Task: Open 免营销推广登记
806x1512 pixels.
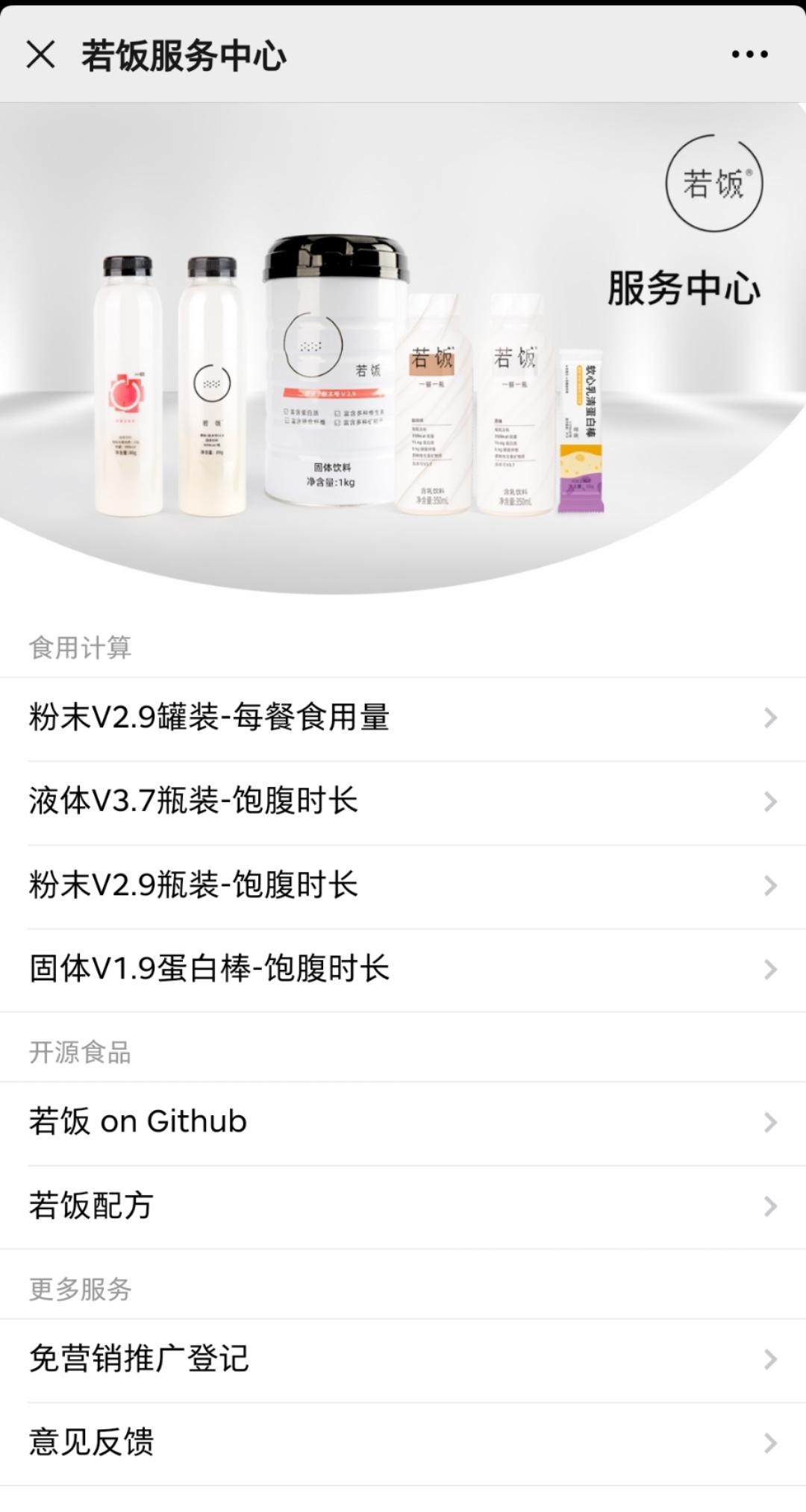Action: pyautogui.click(x=403, y=1360)
